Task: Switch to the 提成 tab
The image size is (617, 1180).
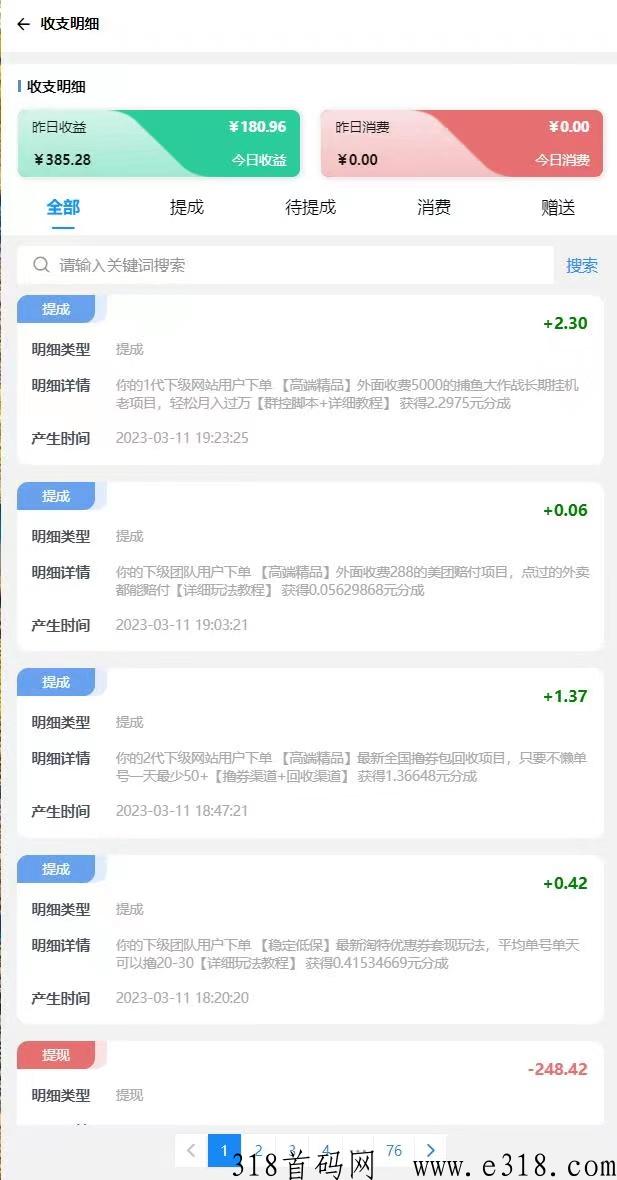Action: click(187, 208)
